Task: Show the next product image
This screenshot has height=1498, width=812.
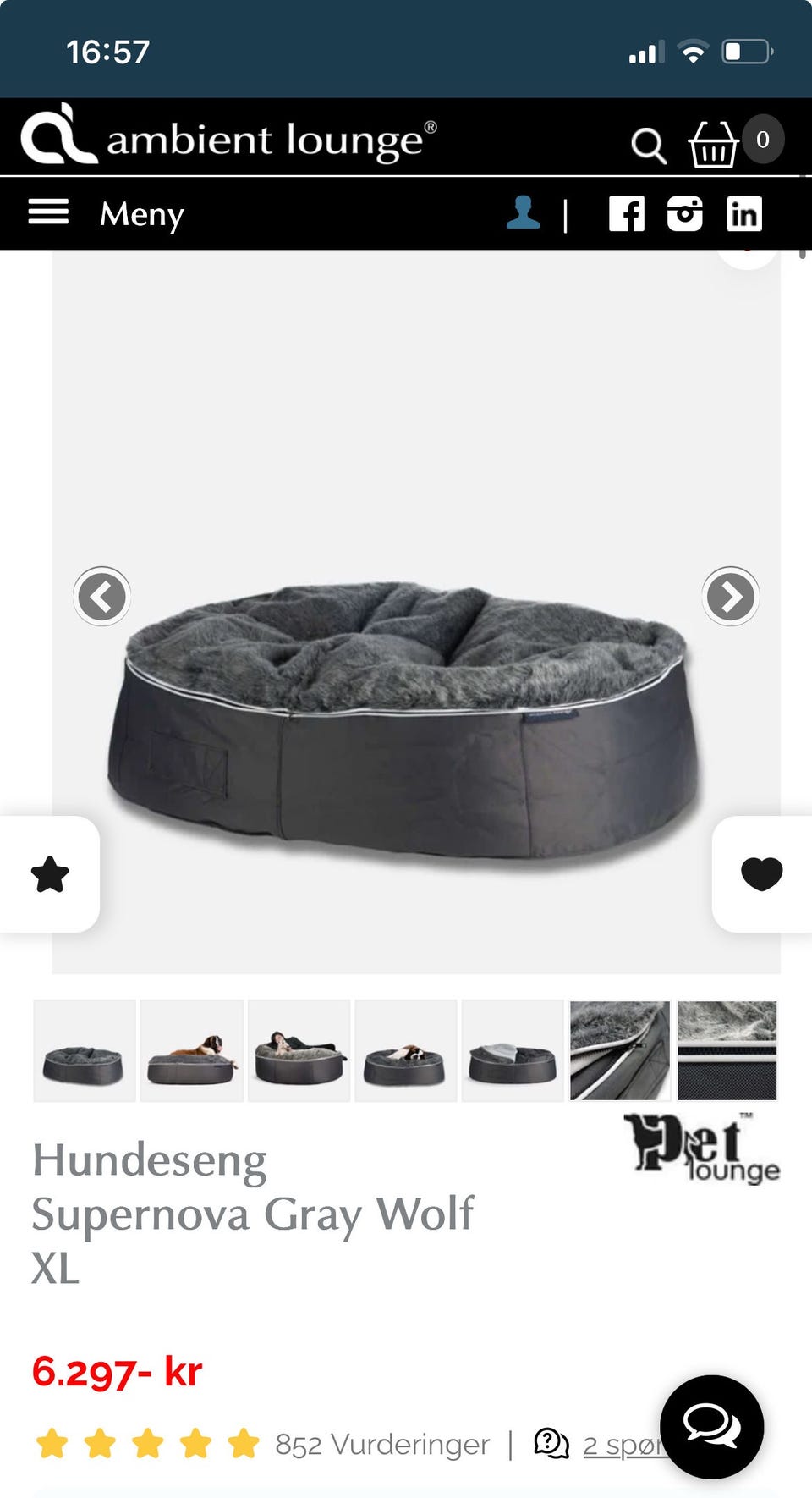Action: point(731,597)
